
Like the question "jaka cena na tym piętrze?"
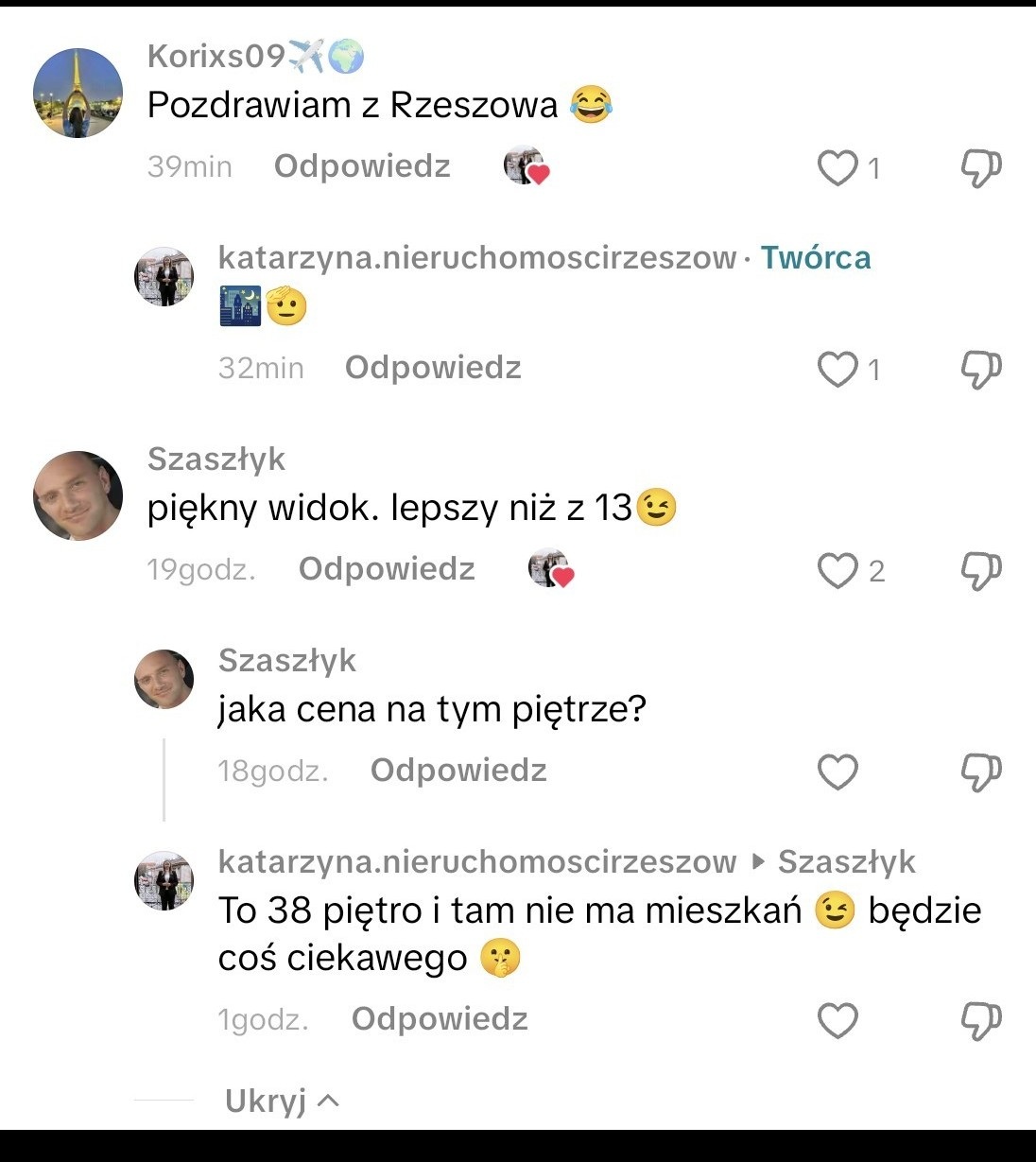pyautogui.click(x=837, y=772)
